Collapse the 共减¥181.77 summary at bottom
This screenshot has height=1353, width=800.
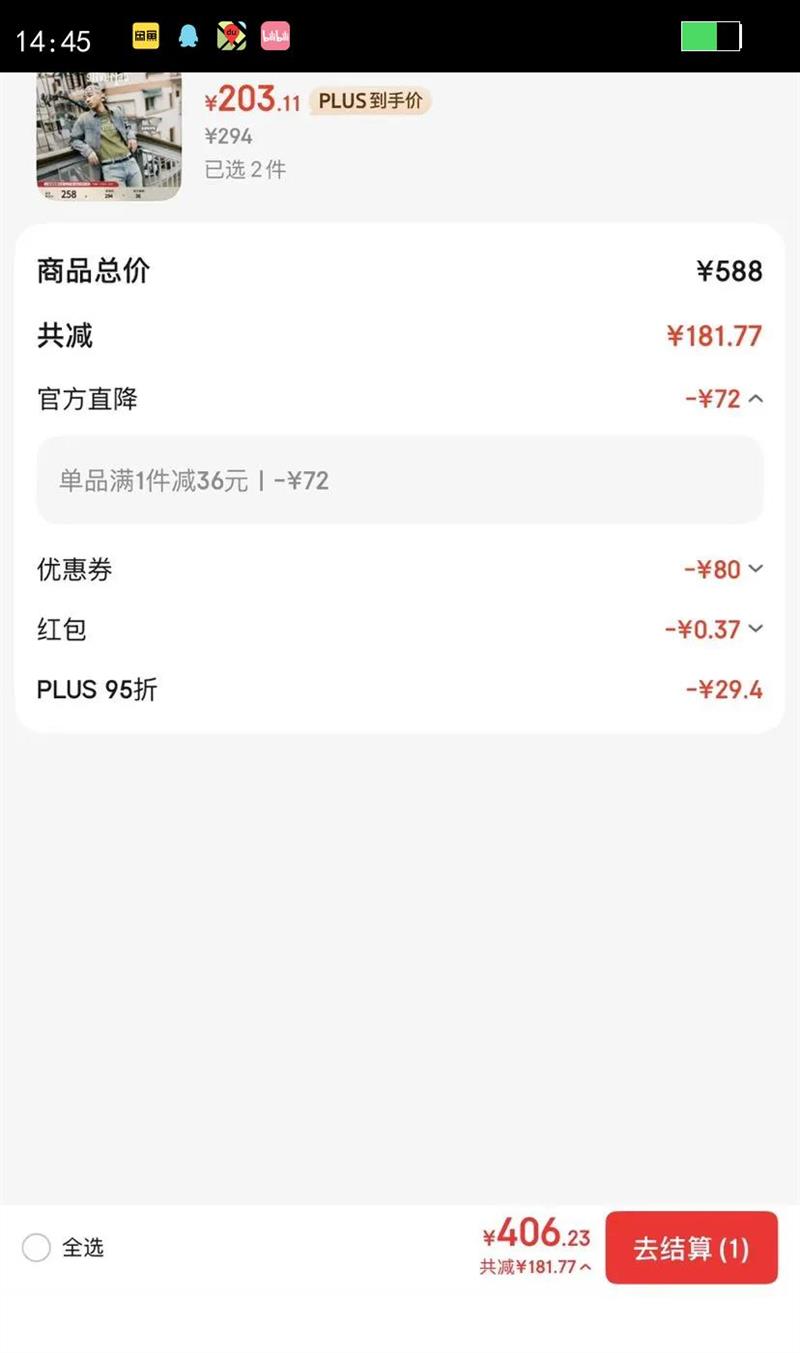pyautogui.click(x=585, y=1267)
